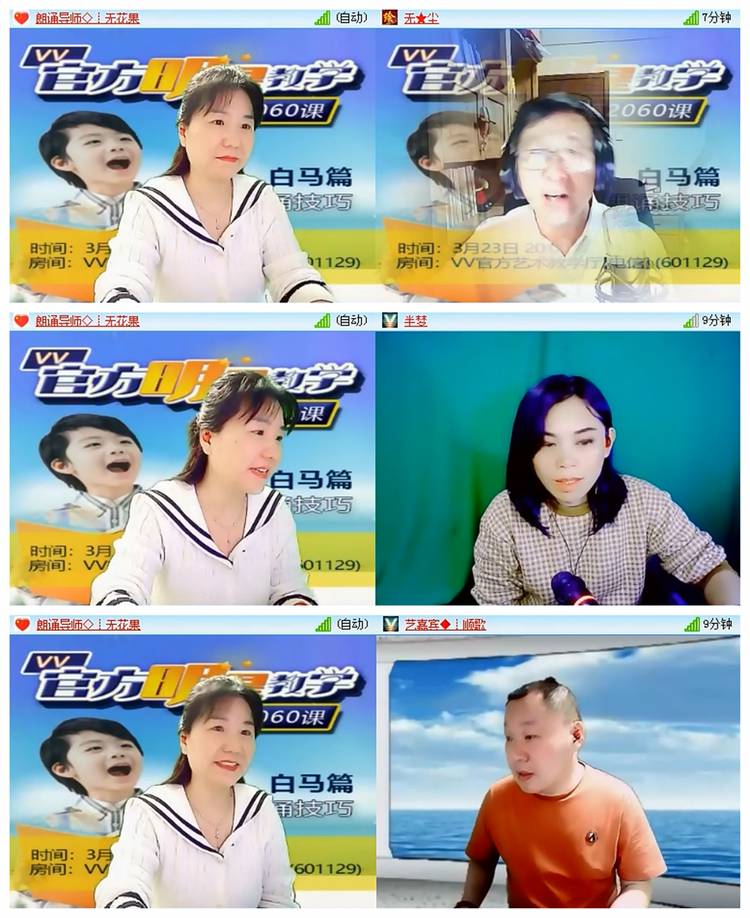Click the signal bars next to 7分钟
Screen dimensions: 750x918
[692, 15]
